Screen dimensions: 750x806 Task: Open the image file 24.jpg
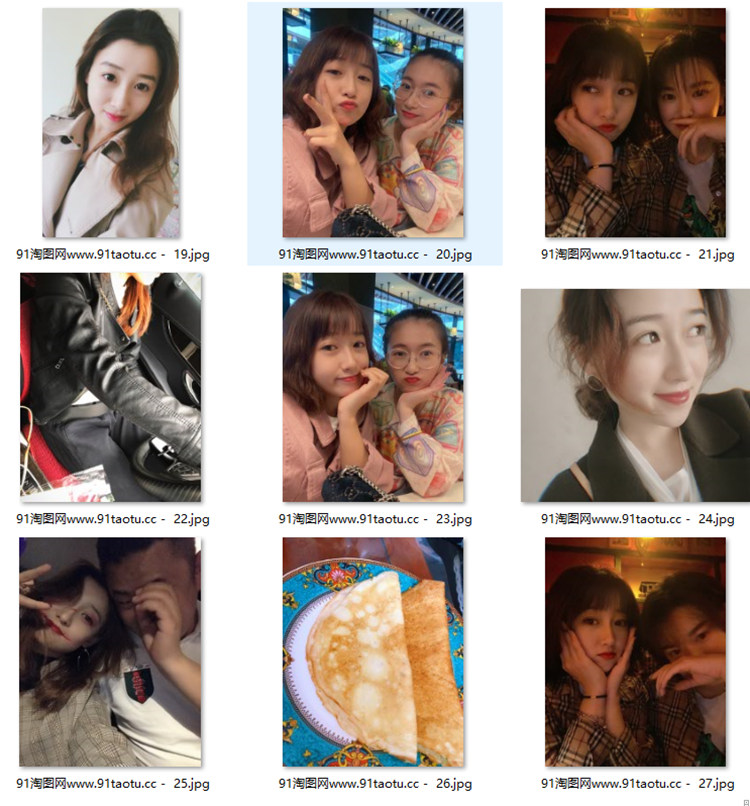point(635,395)
